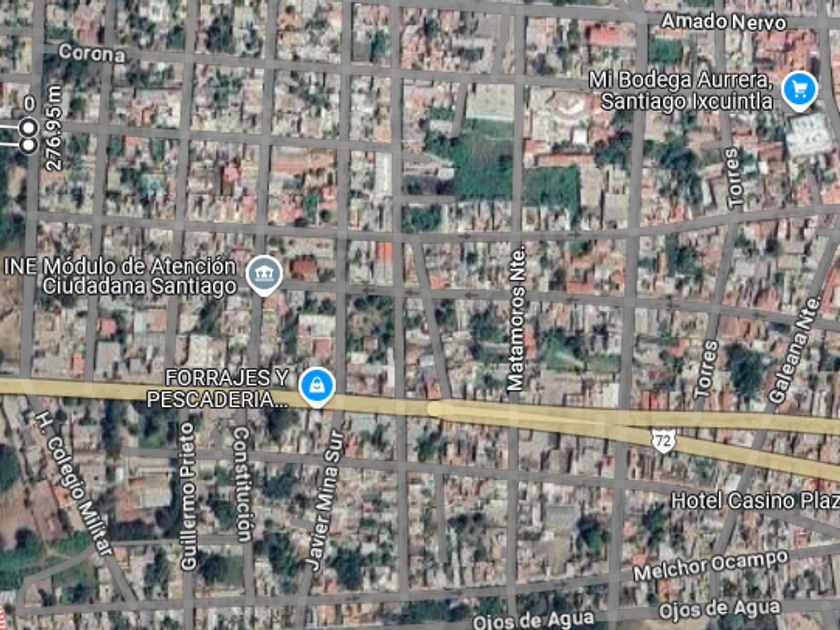Open the Hotel Casino Plaza place label
Viewport: 840px width, 630px height.
754,499
